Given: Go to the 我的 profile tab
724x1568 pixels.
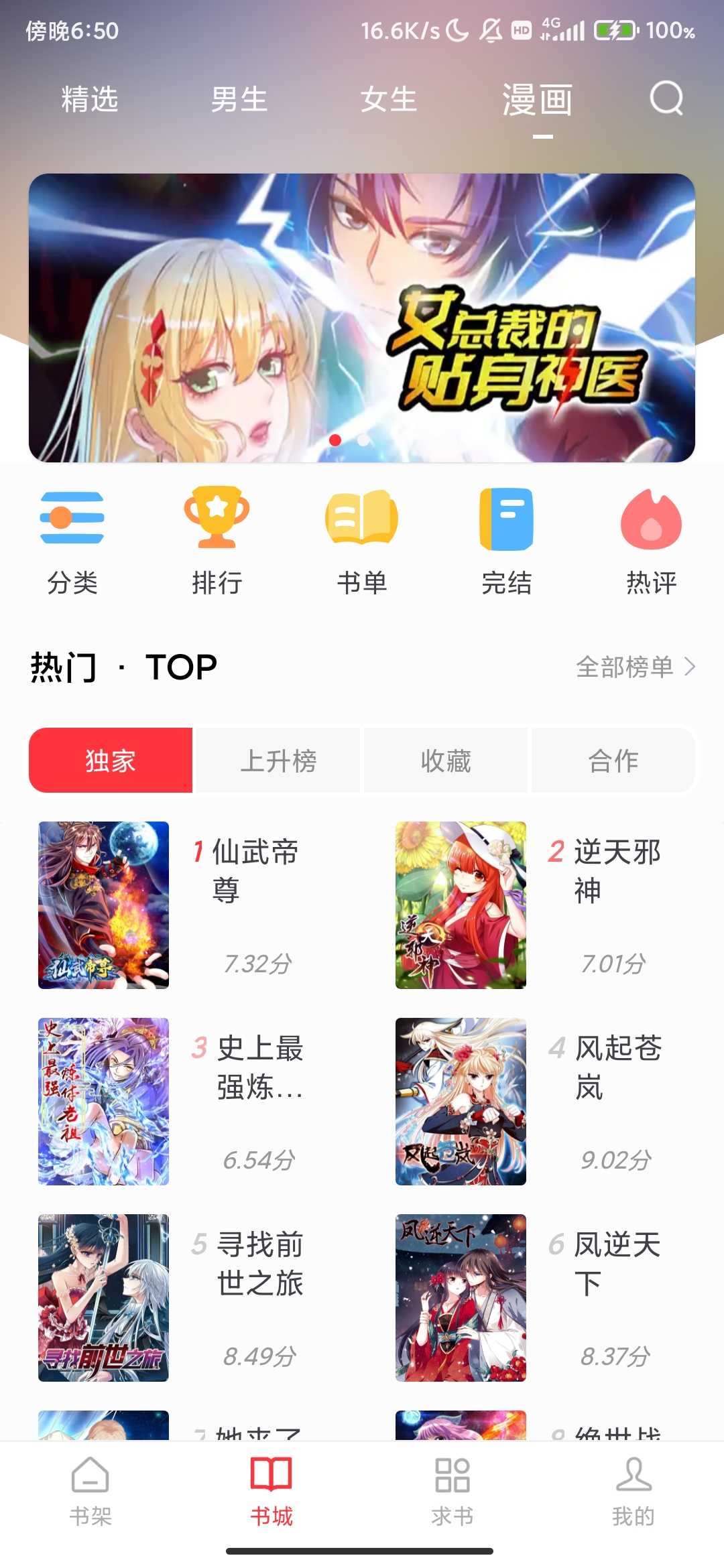Looking at the screenshot, I should point(633,1489).
